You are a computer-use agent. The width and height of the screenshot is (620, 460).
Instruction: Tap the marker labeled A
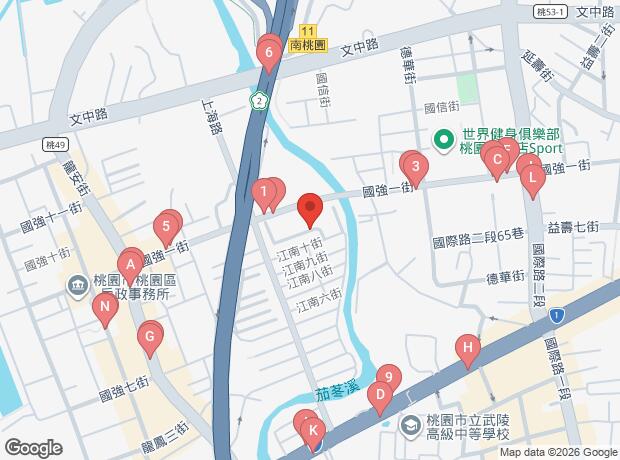coord(130,261)
